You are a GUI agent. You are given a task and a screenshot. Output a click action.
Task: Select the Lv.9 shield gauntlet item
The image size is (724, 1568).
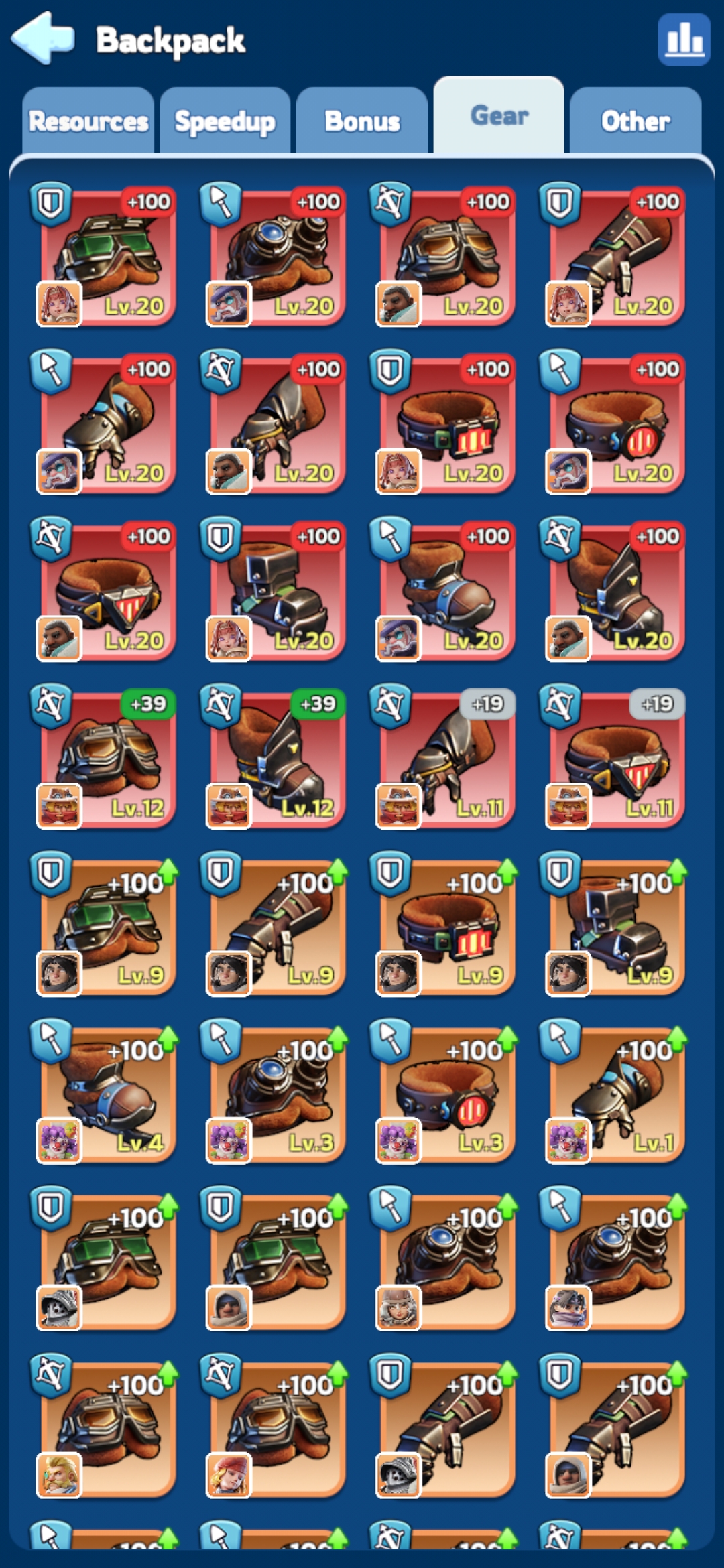tap(276, 926)
